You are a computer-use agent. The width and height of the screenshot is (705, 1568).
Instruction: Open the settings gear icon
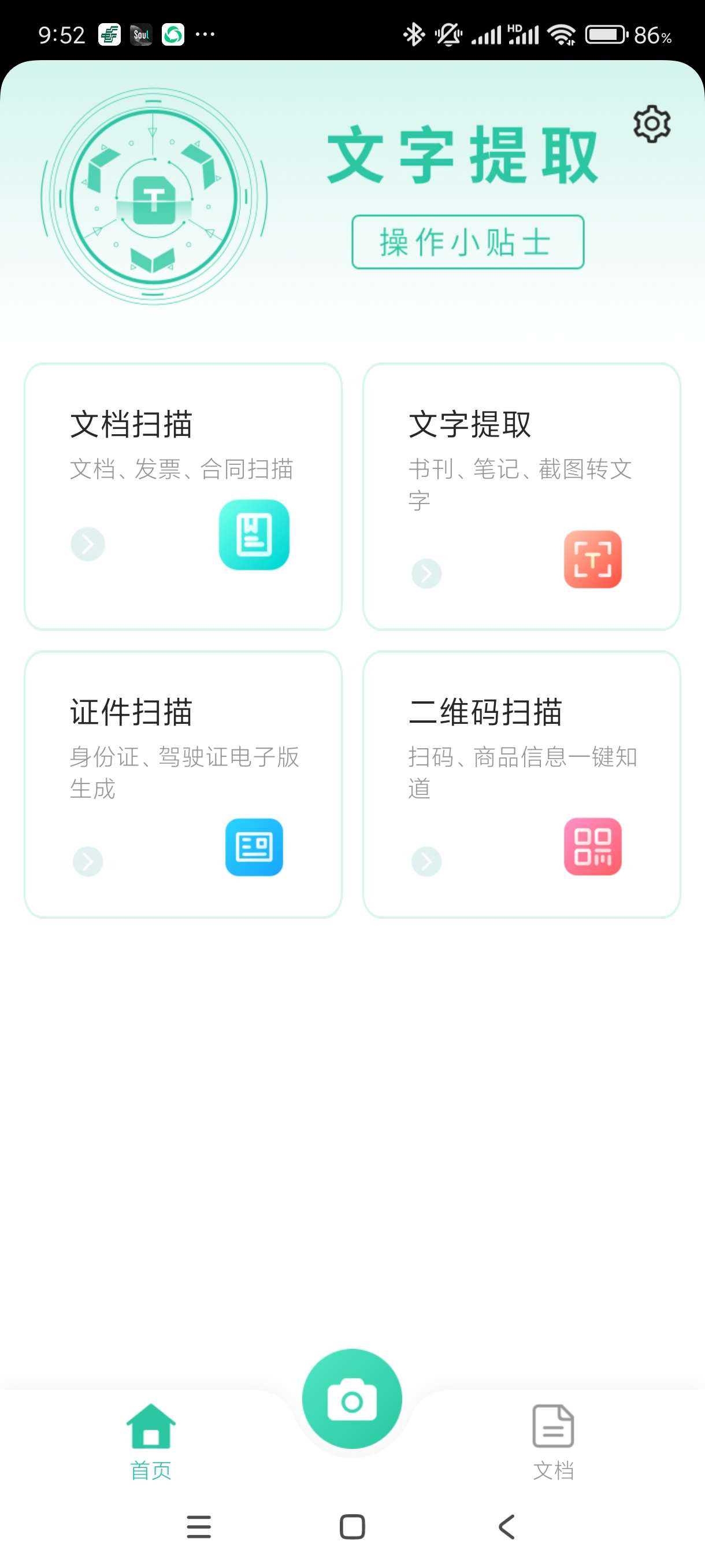tap(651, 124)
